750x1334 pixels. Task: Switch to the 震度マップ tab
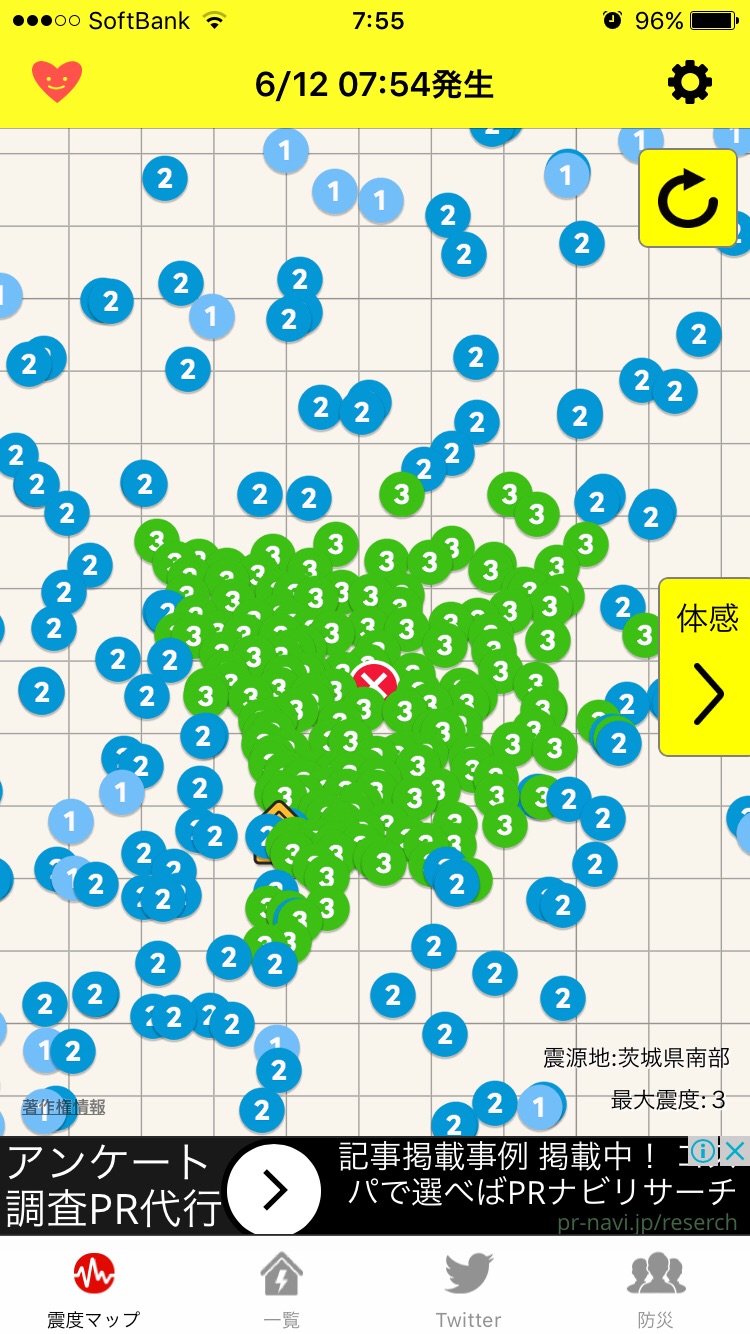point(94,1290)
